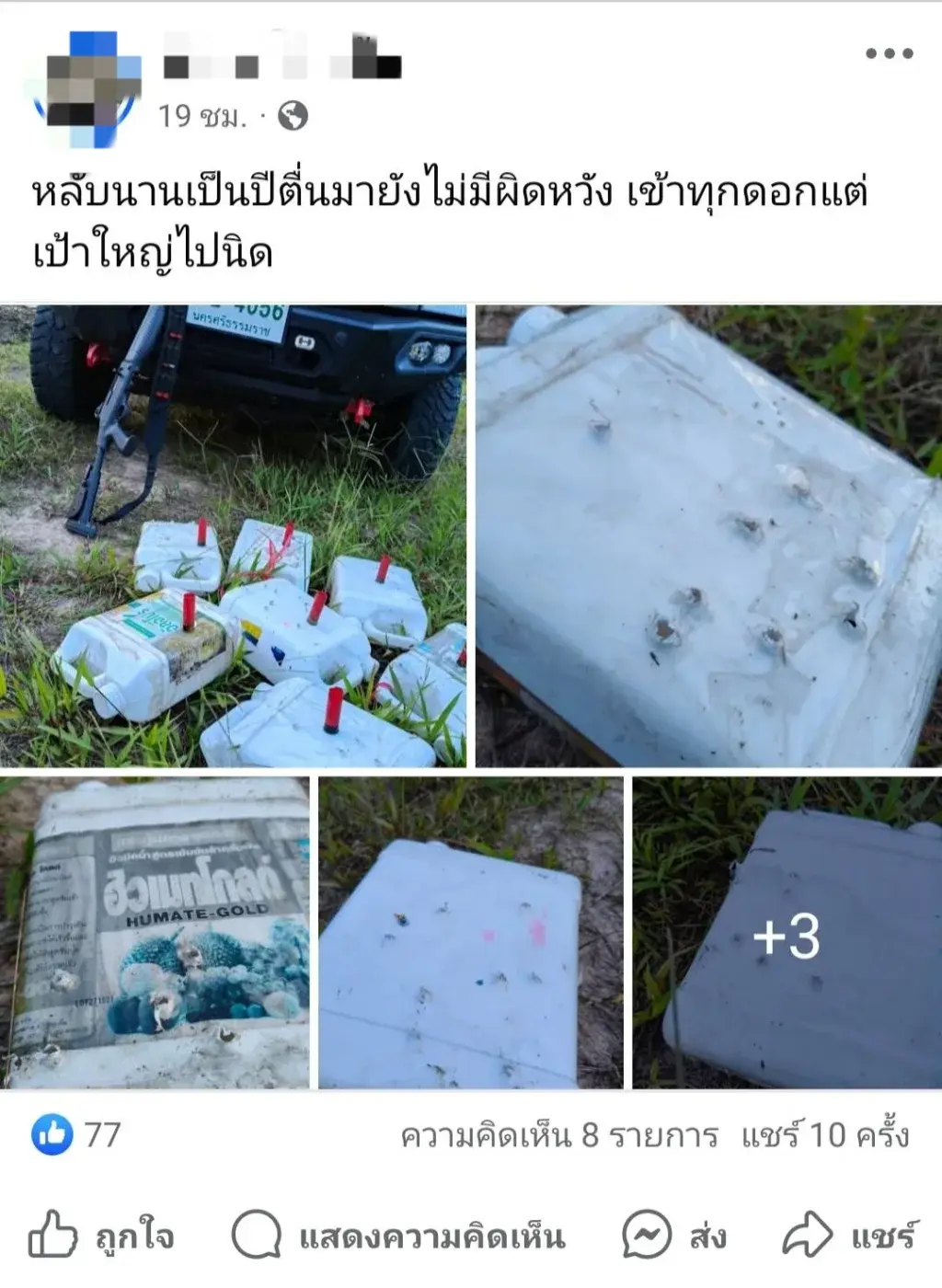Open the three-dot post options menu
Viewport: 942px width, 1288px height.
pyautogui.click(x=889, y=53)
